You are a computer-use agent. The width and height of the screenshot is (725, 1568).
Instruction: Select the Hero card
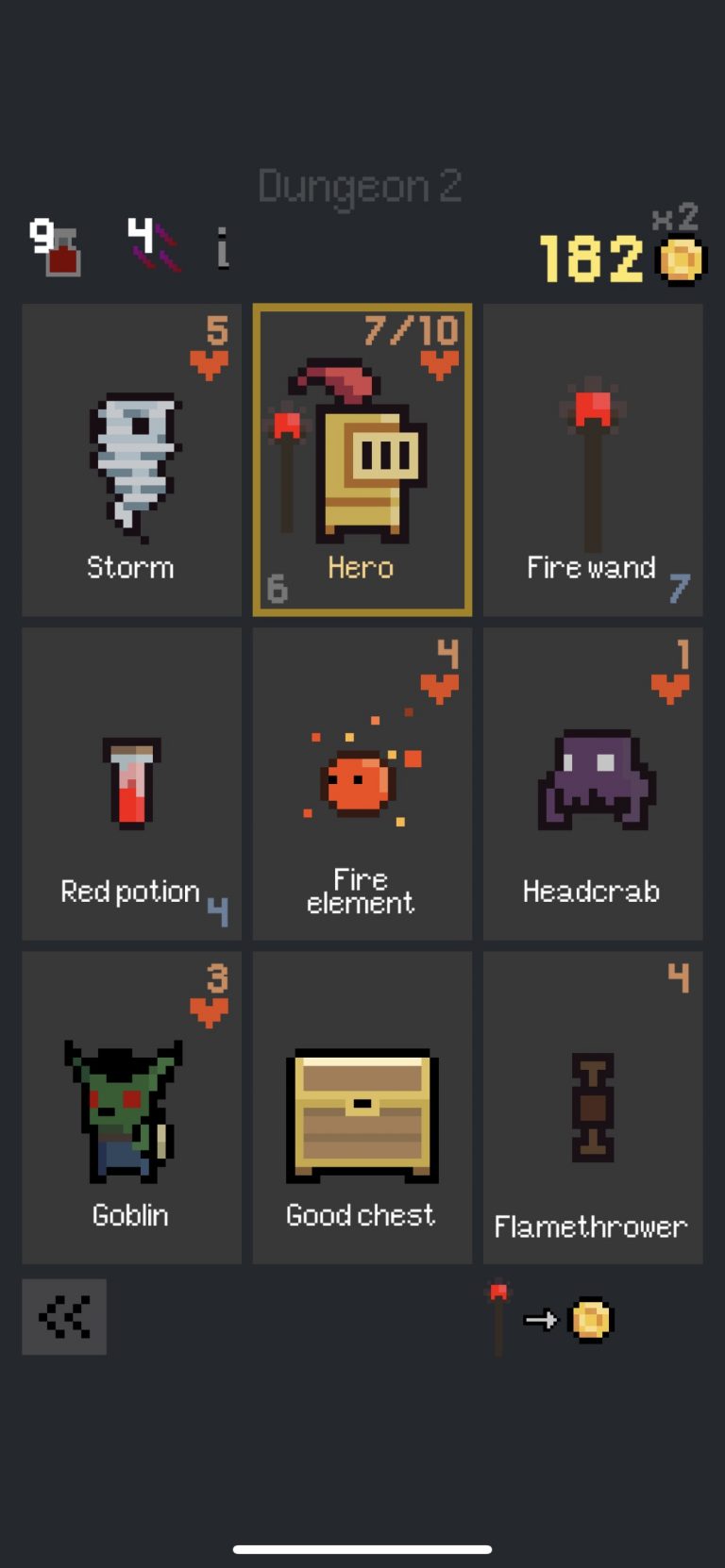(362, 459)
